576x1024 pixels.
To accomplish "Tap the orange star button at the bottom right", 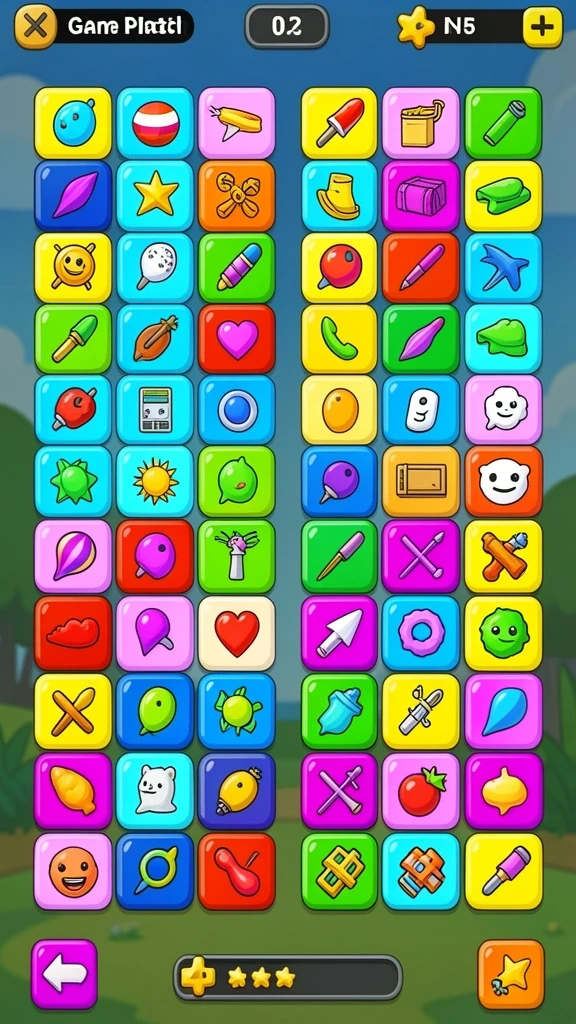I will tap(511, 974).
